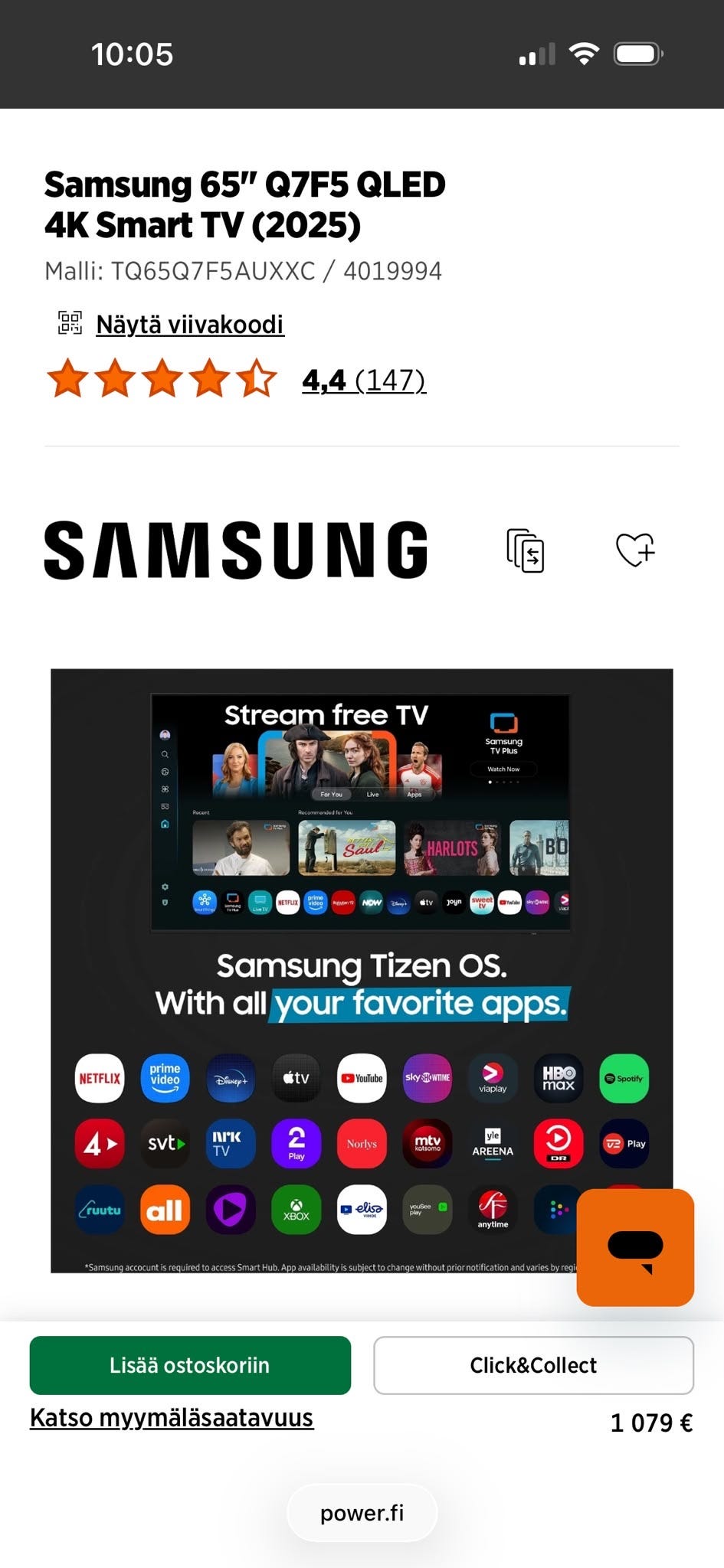Tap the compare products icon
This screenshot has width=724, height=1568.
point(526,550)
